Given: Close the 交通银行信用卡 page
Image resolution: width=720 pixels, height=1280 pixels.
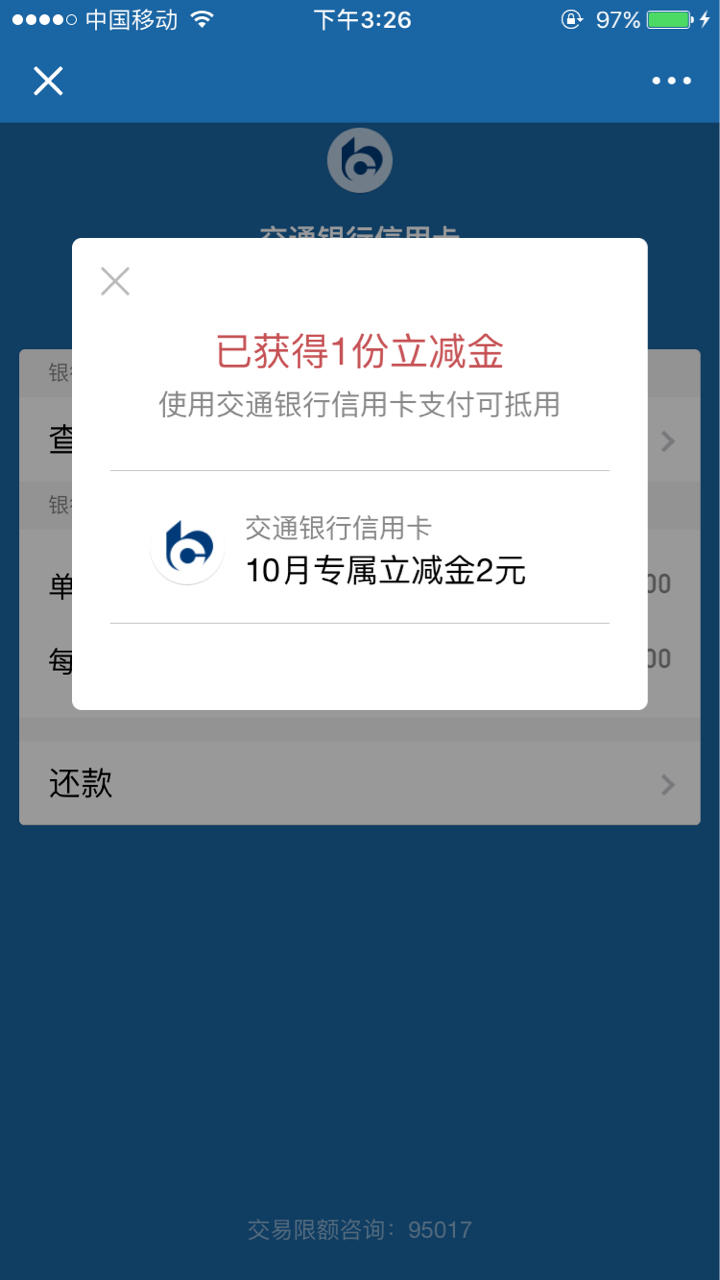Looking at the screenshot, I should pos(48,81).
